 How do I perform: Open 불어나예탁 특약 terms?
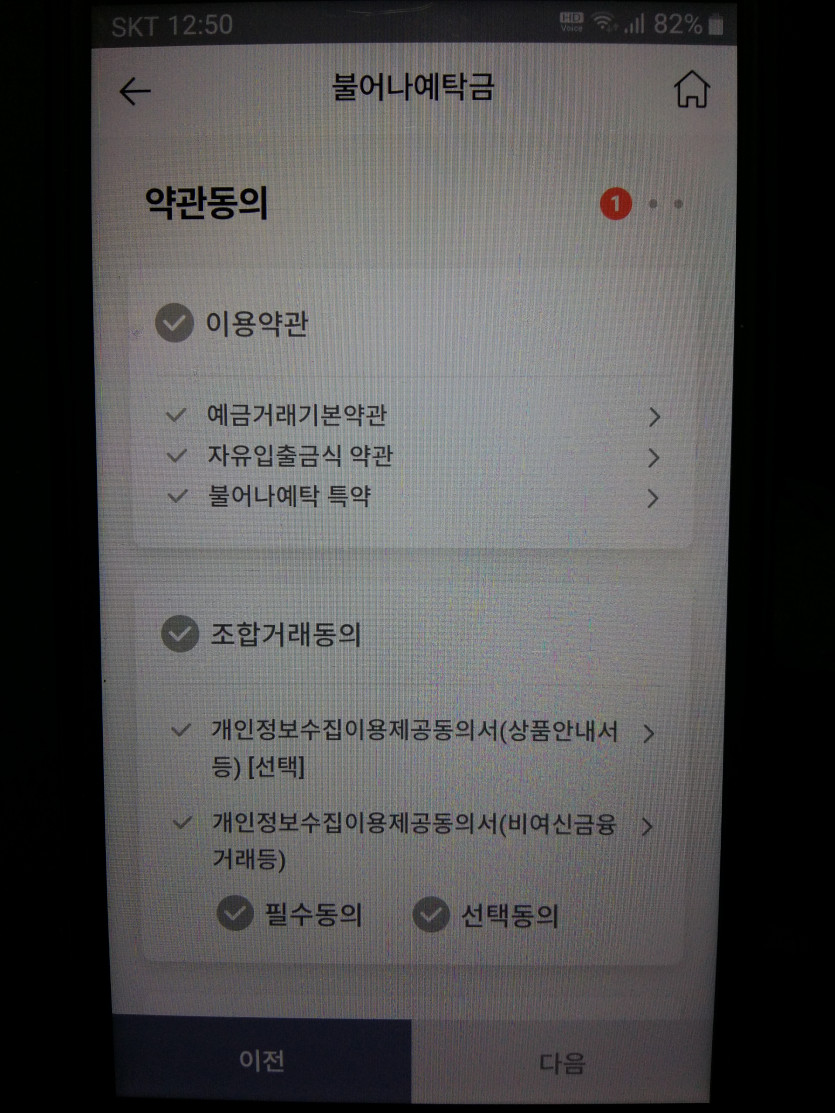[x=653, y=498]
